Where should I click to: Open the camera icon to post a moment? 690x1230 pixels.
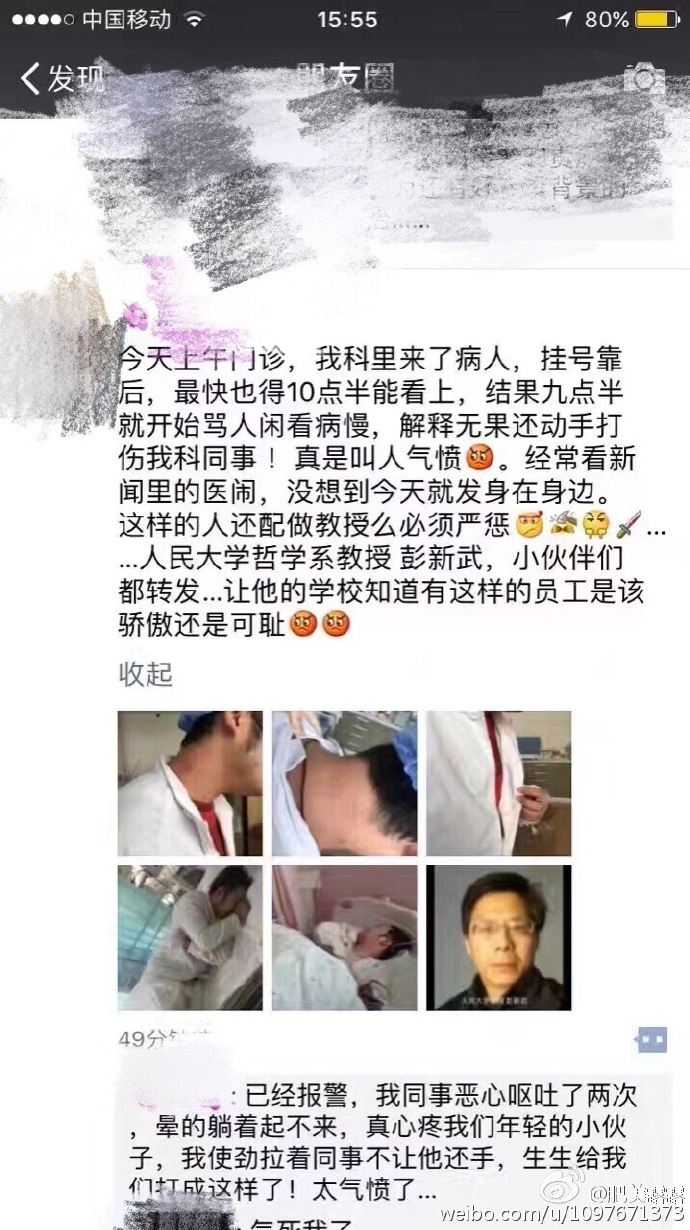tap(644, 78)
